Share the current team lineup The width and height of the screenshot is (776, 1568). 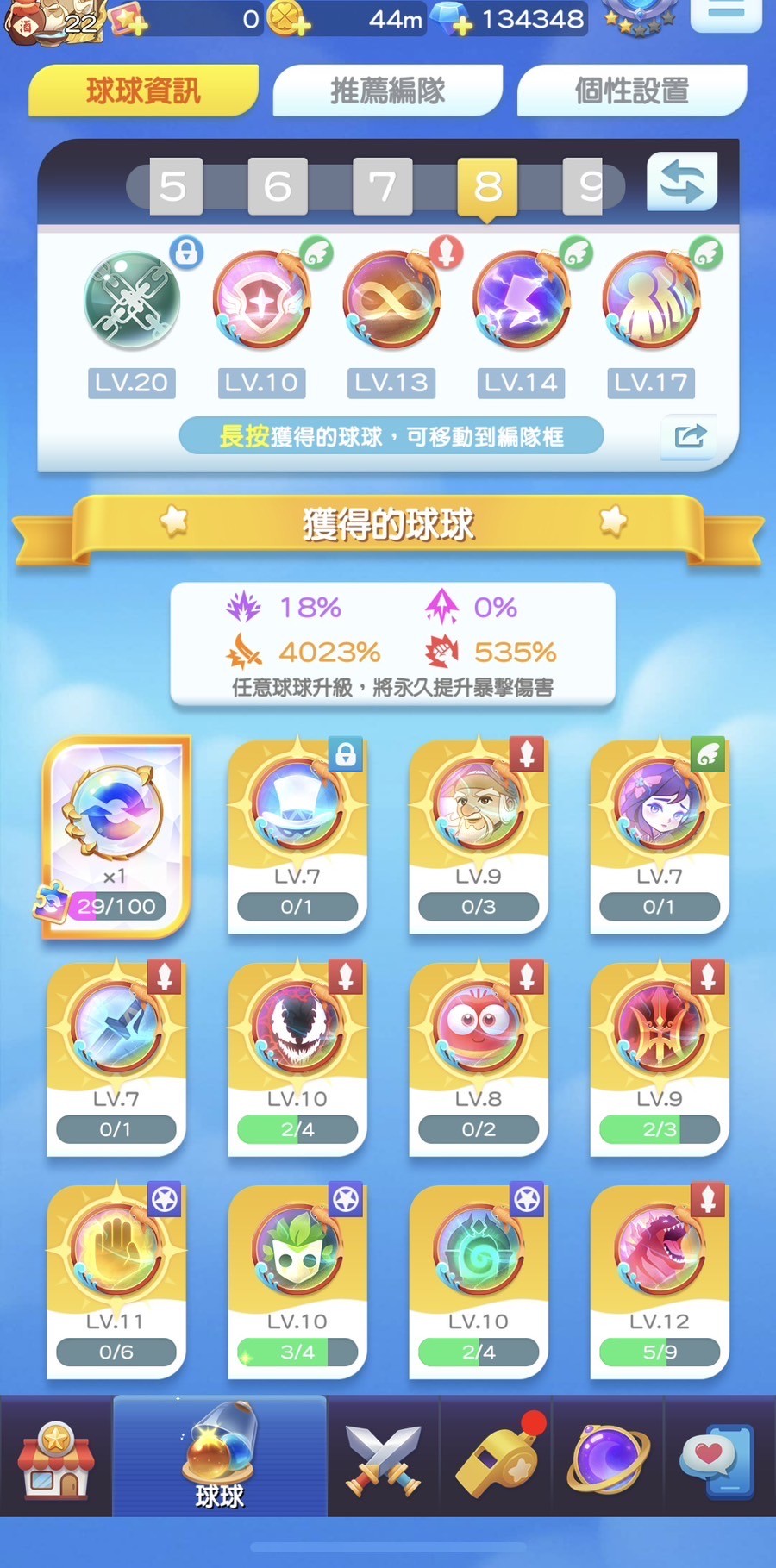pyautogui.click(x=689, y=436)
